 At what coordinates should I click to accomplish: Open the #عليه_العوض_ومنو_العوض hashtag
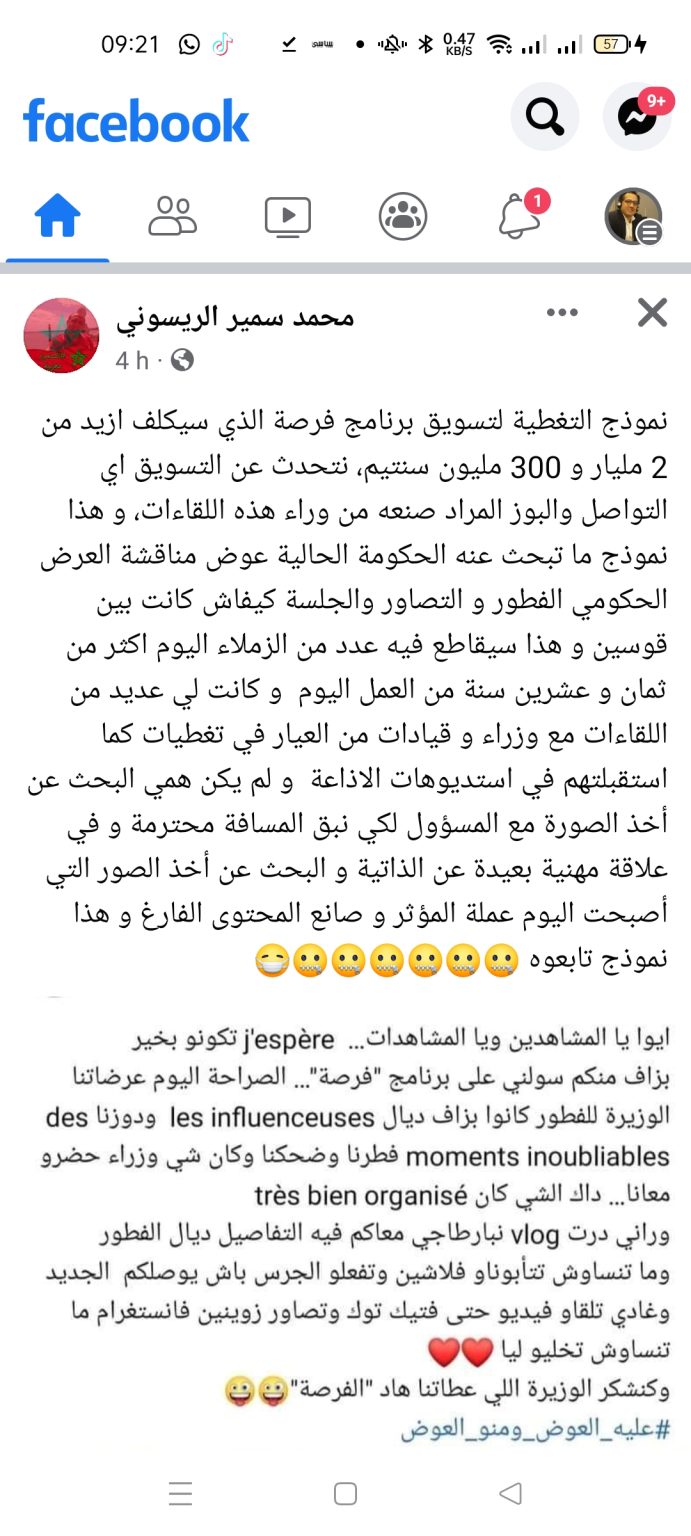pos(534,1428)
